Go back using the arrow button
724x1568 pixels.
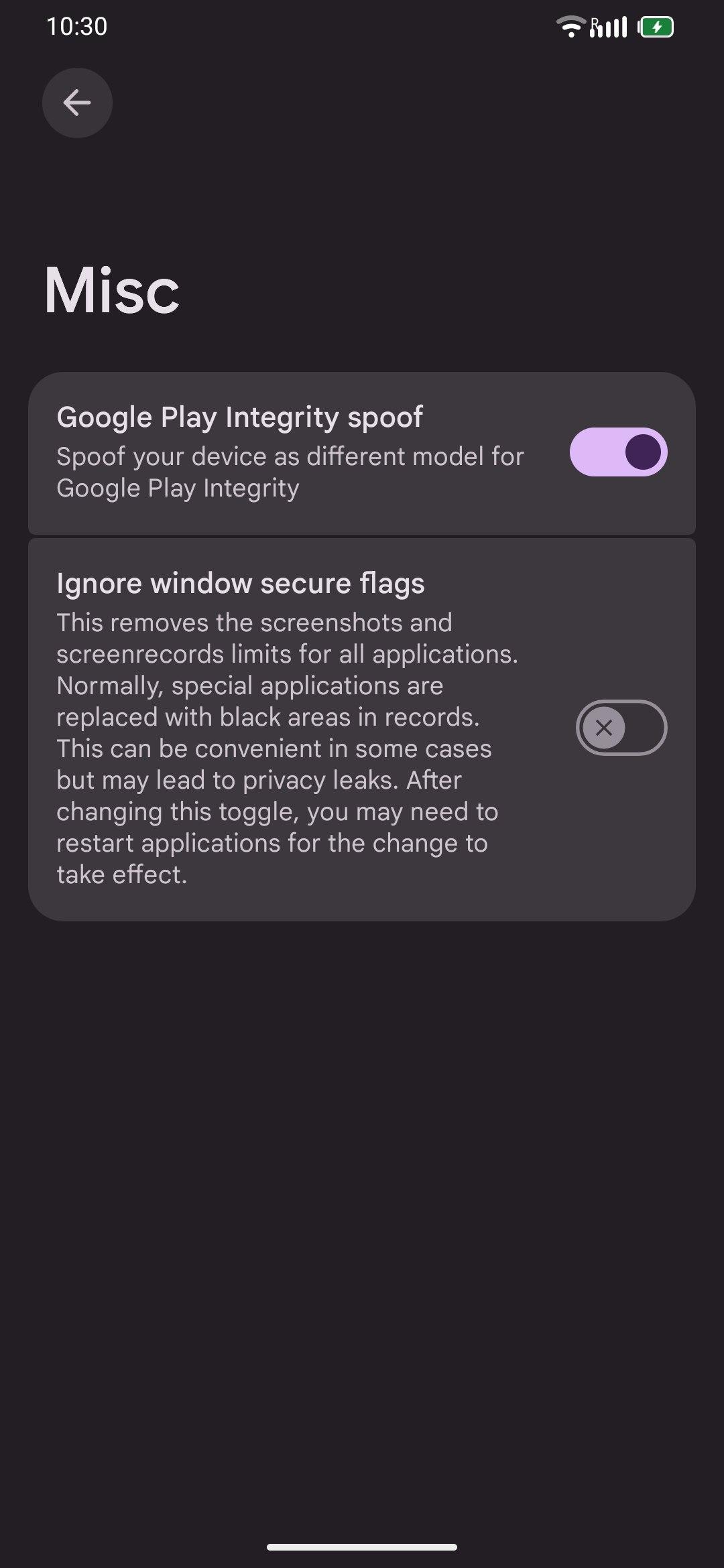pyautogui.click(x=77, y=103)
